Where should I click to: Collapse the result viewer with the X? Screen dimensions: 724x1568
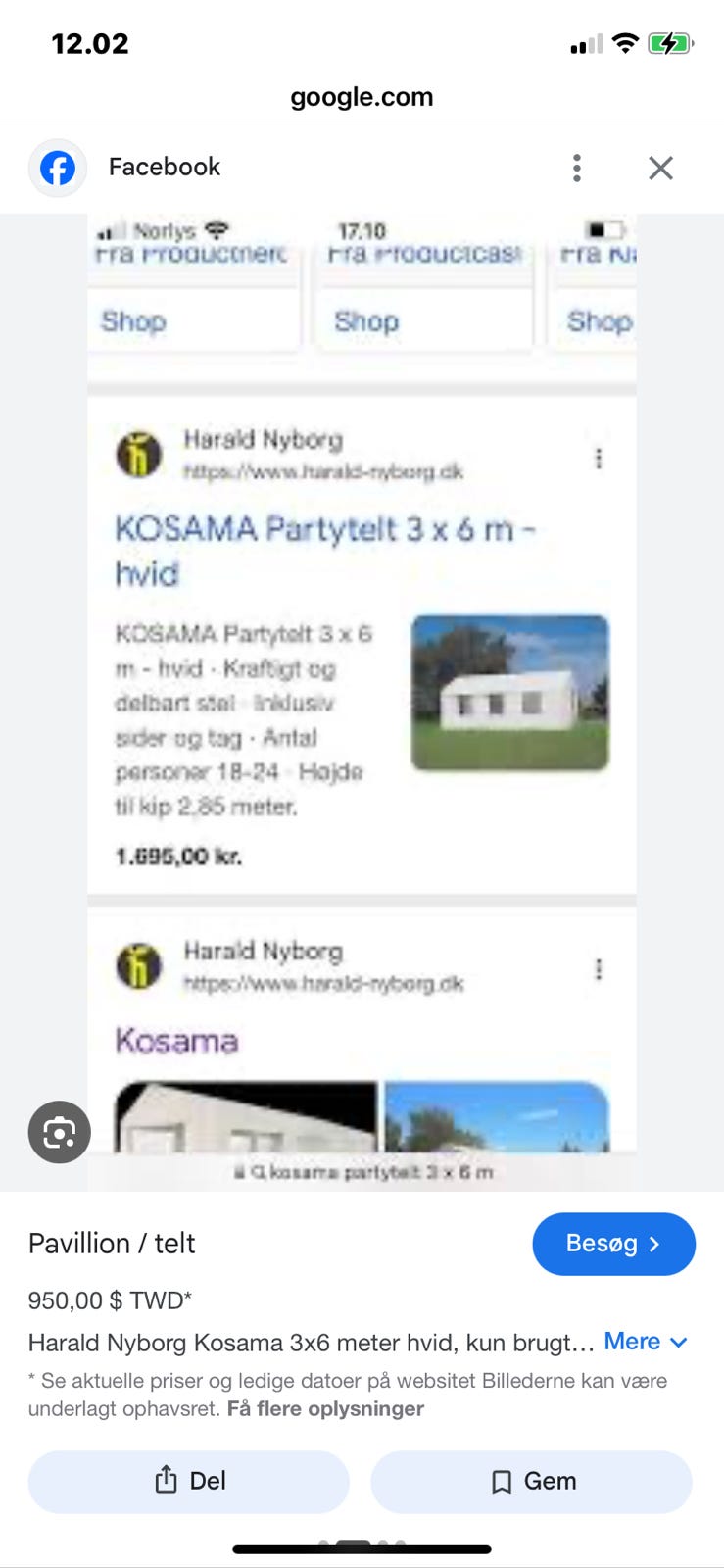[x=661, y=168]
